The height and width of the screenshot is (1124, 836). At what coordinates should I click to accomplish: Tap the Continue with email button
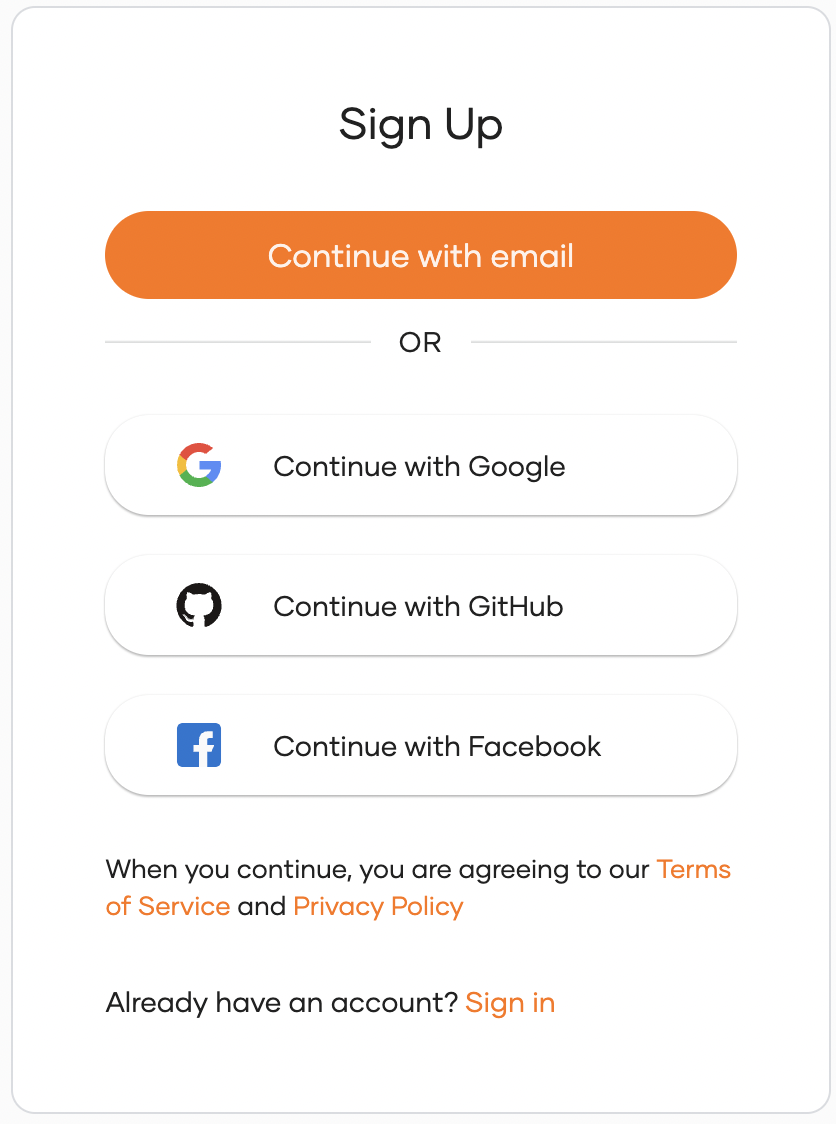click(420, 256)
